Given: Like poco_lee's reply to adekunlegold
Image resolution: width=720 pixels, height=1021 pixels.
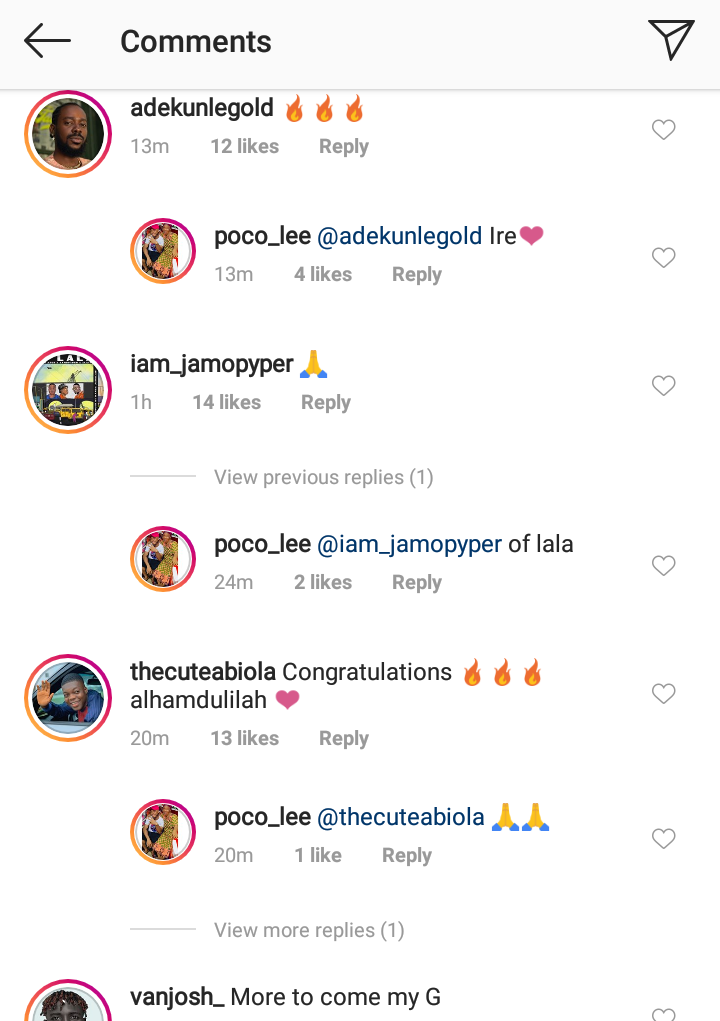Looking at the screenshot, I should tap(663, 258).
